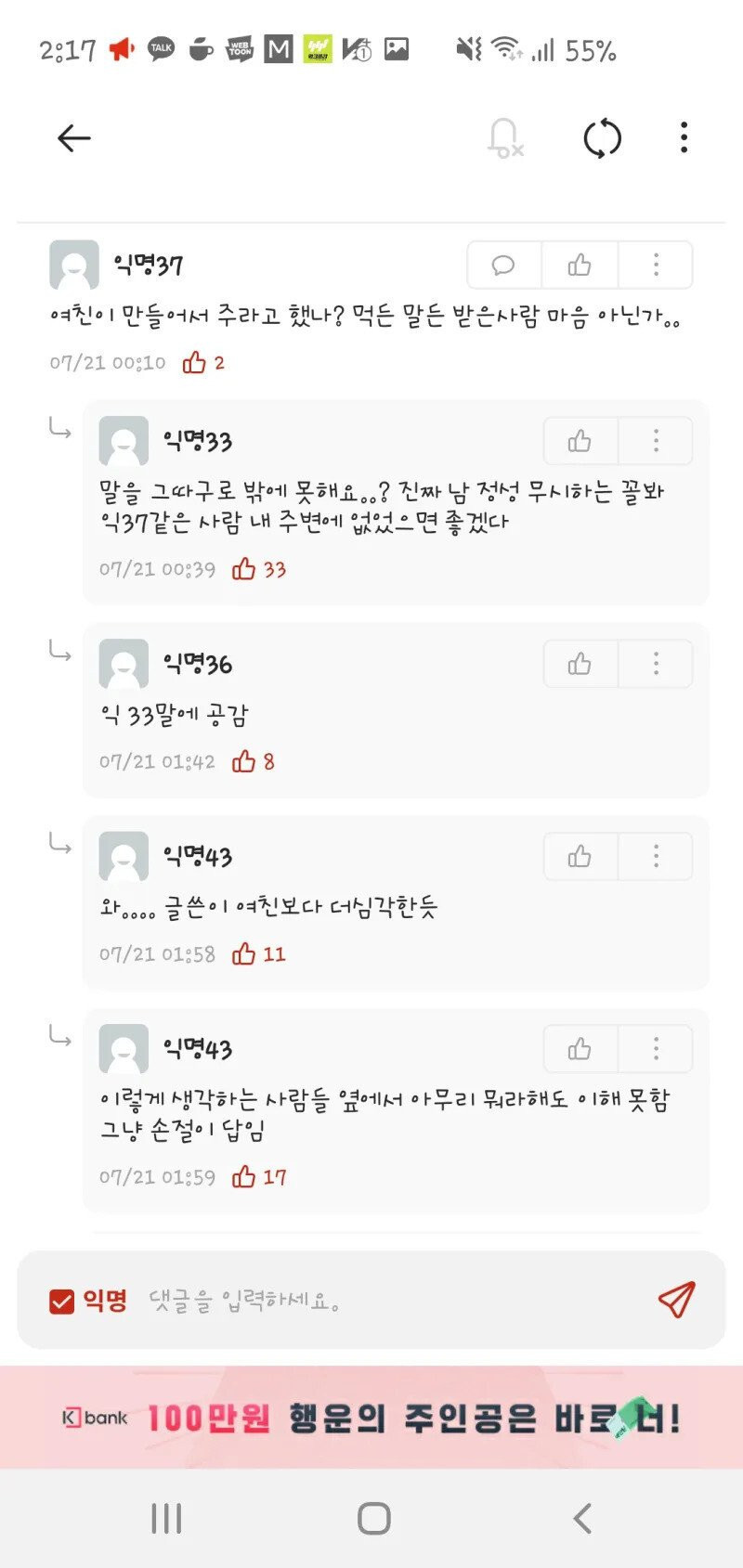Open options on 익명43's reply about 글쓴이

(x=656, y=856)
